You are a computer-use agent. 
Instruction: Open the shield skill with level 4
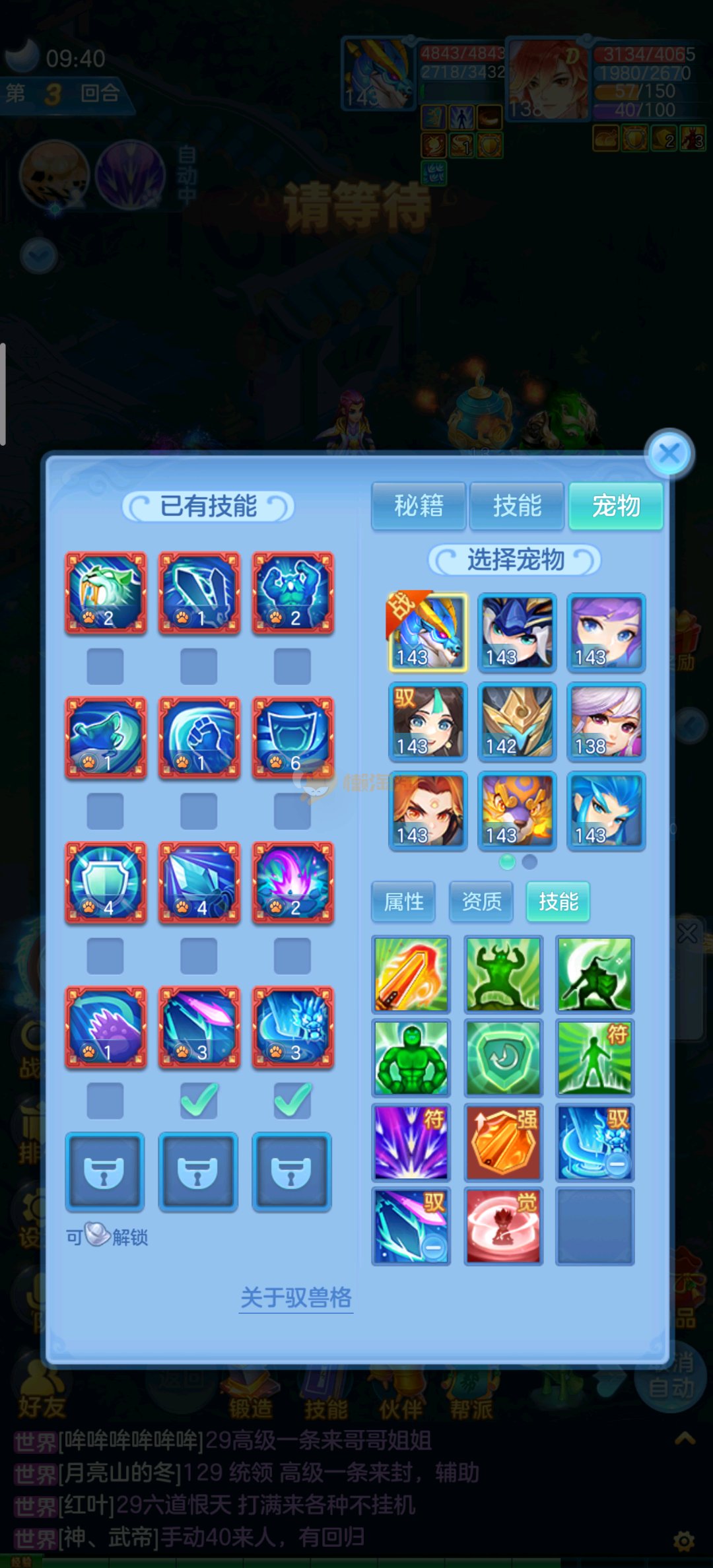[105, 883]
